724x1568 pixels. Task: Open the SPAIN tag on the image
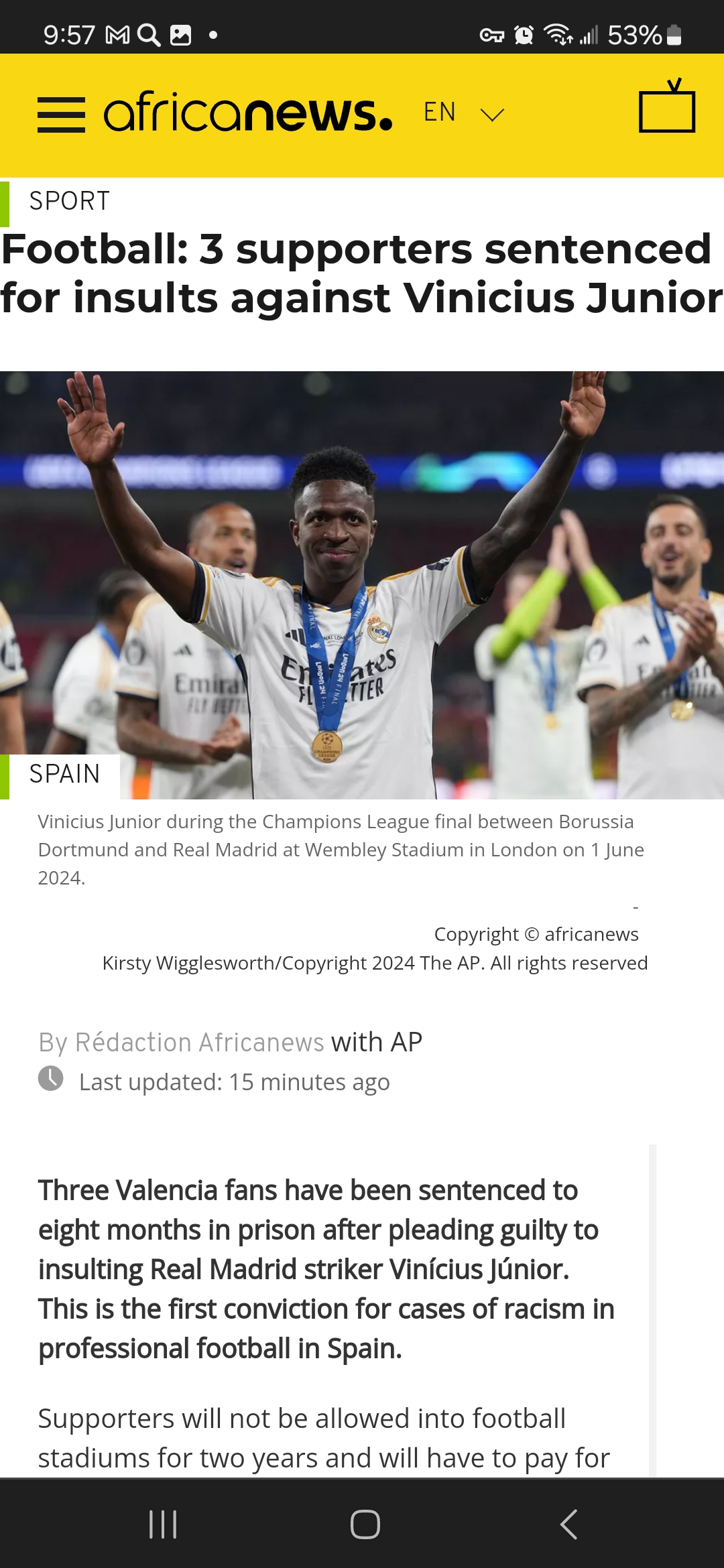[x=64, y=775]
